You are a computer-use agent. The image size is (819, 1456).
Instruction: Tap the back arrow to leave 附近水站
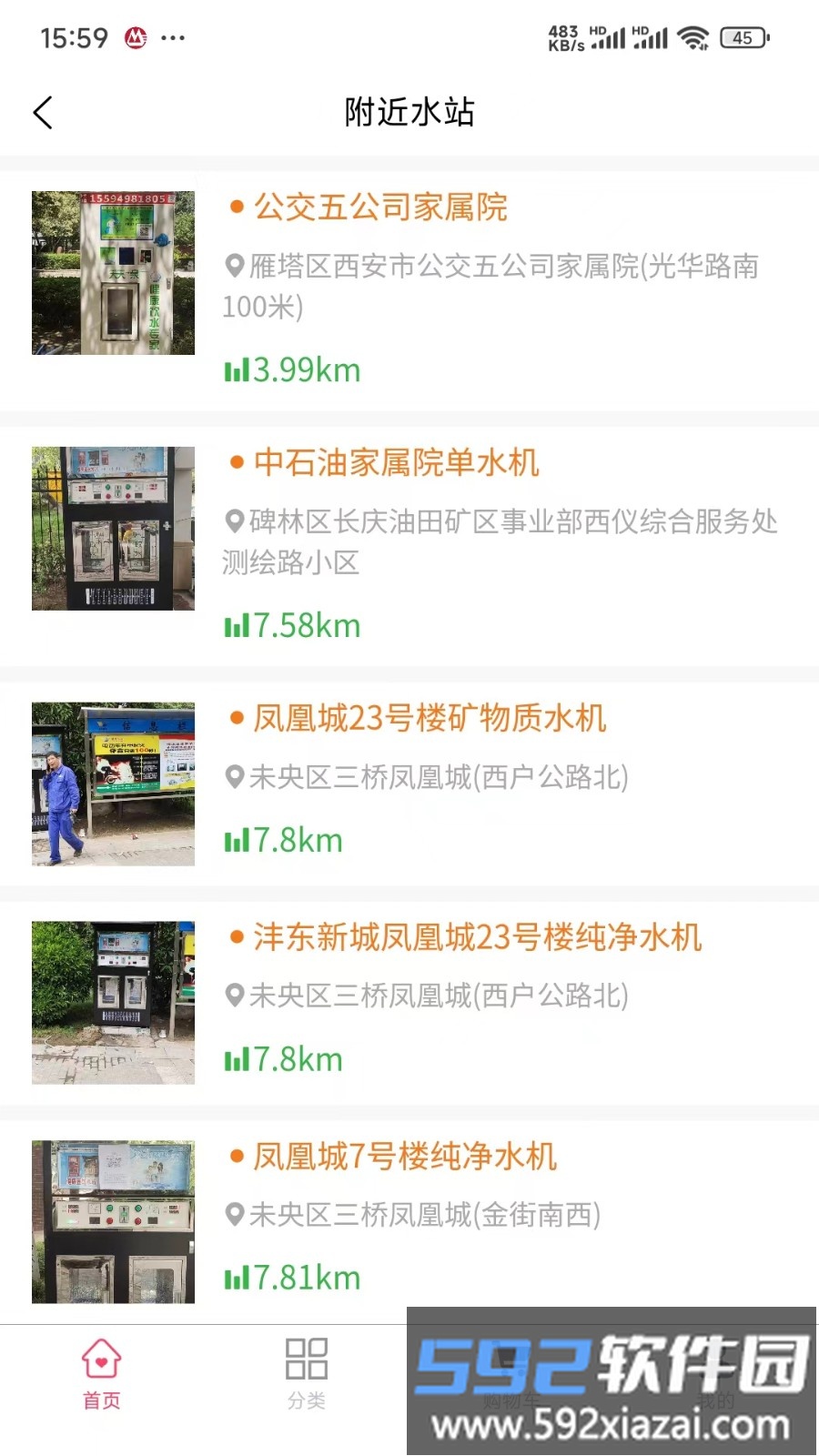tap(43, 111)
